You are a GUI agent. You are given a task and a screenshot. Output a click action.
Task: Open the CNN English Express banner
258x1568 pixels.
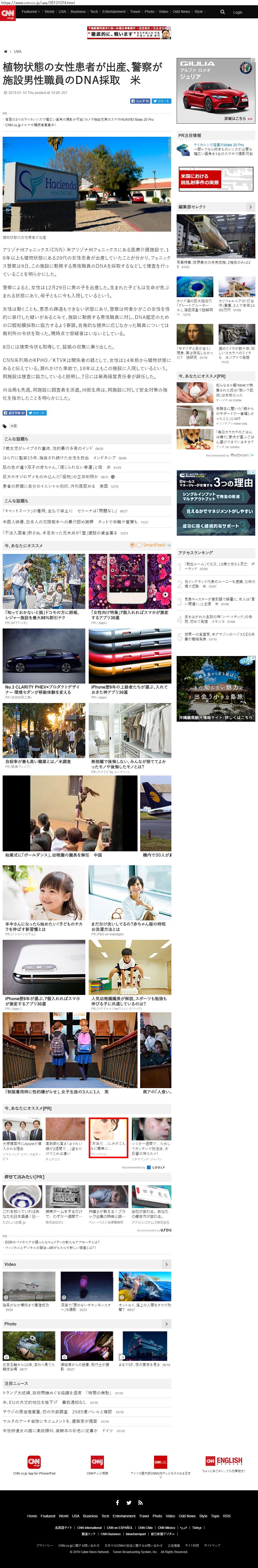224,1461
